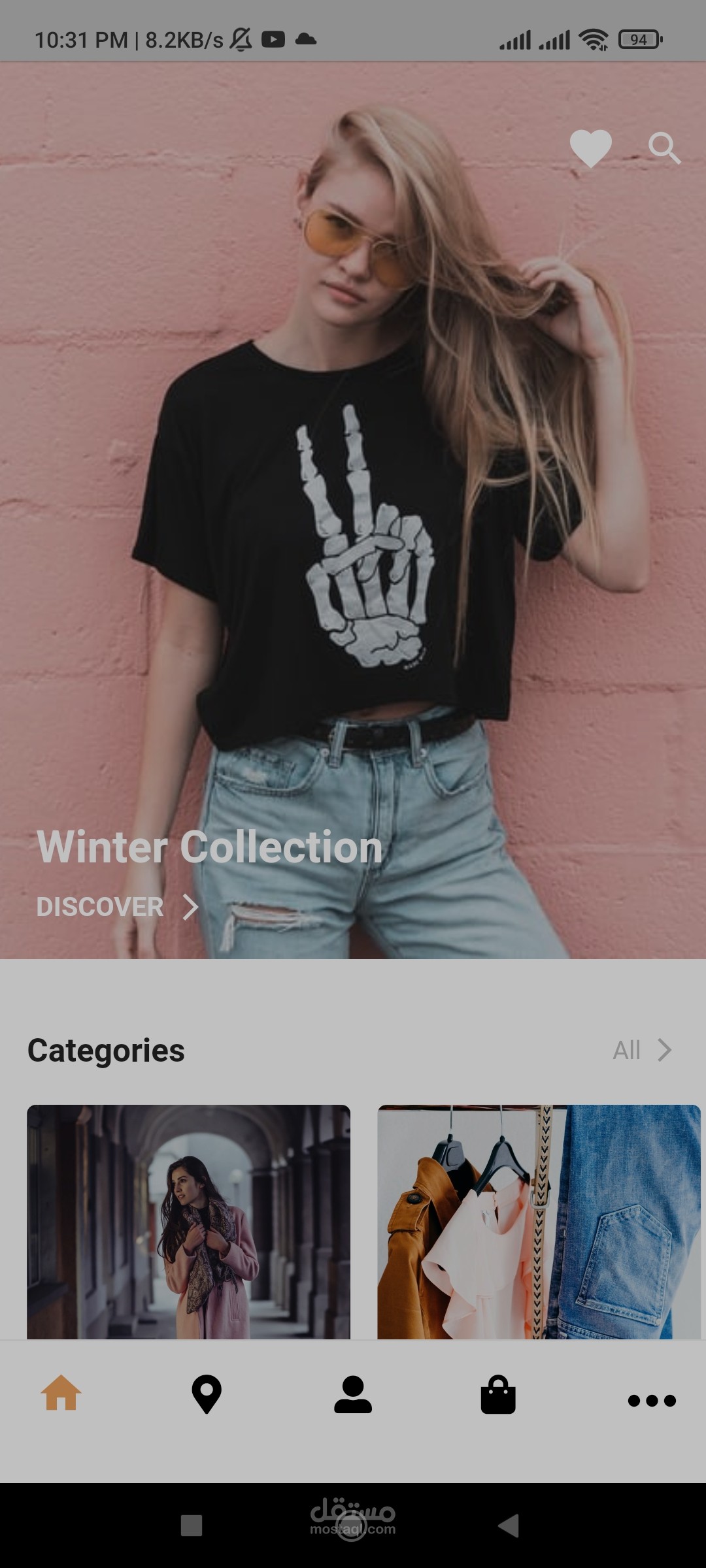Expand all categories via the All arrow
The height and width of the screenshot is (1568, 706).
click(665, 1050)
